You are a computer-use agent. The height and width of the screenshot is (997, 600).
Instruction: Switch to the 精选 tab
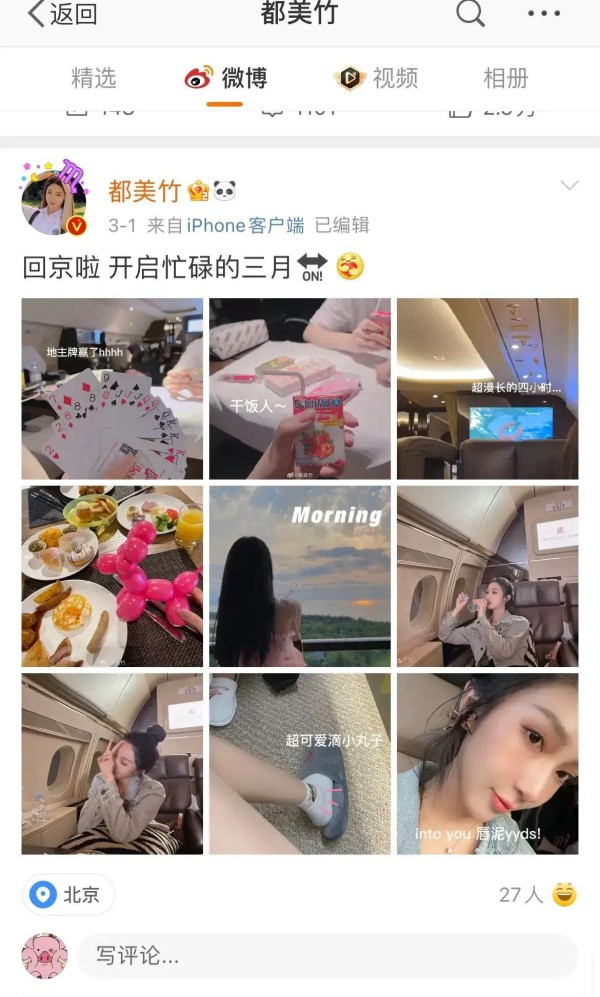[x=94, y=78]
